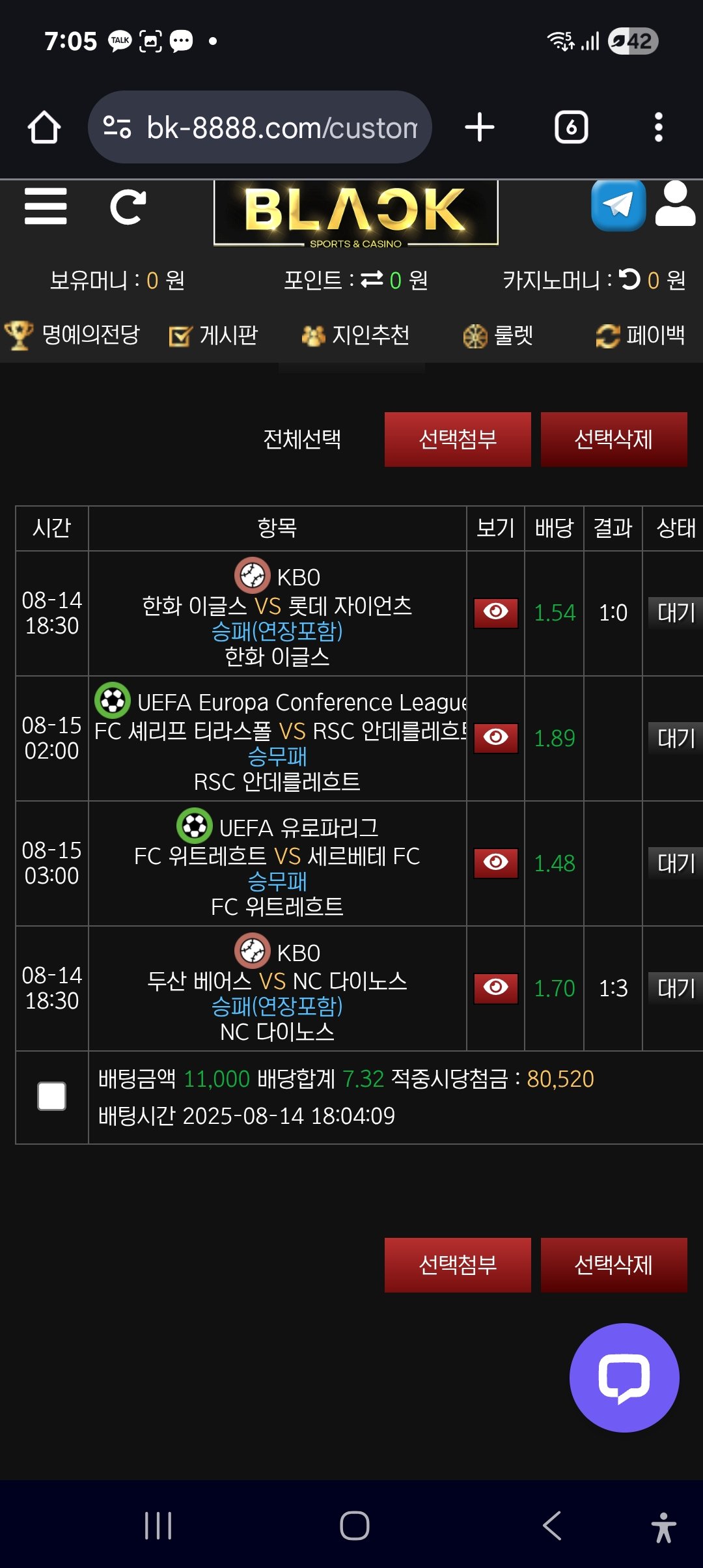Open the hamburger side menu
The height and width of the screenshot is (1568, 703).
click(46, 206)
